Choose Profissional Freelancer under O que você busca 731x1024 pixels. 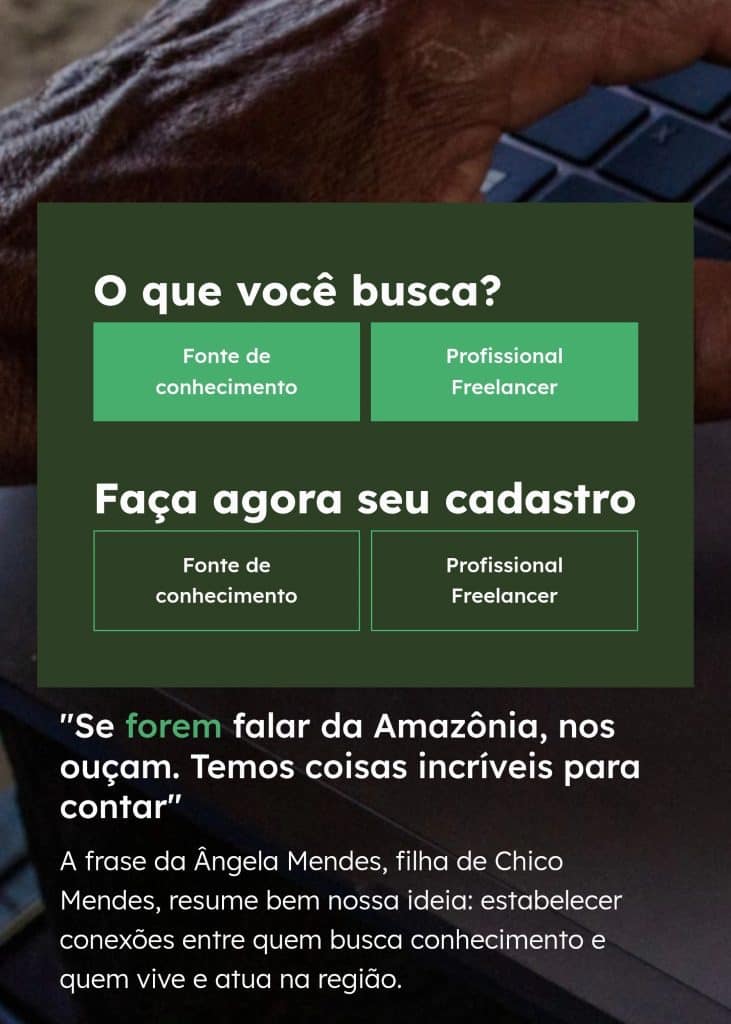504,371
